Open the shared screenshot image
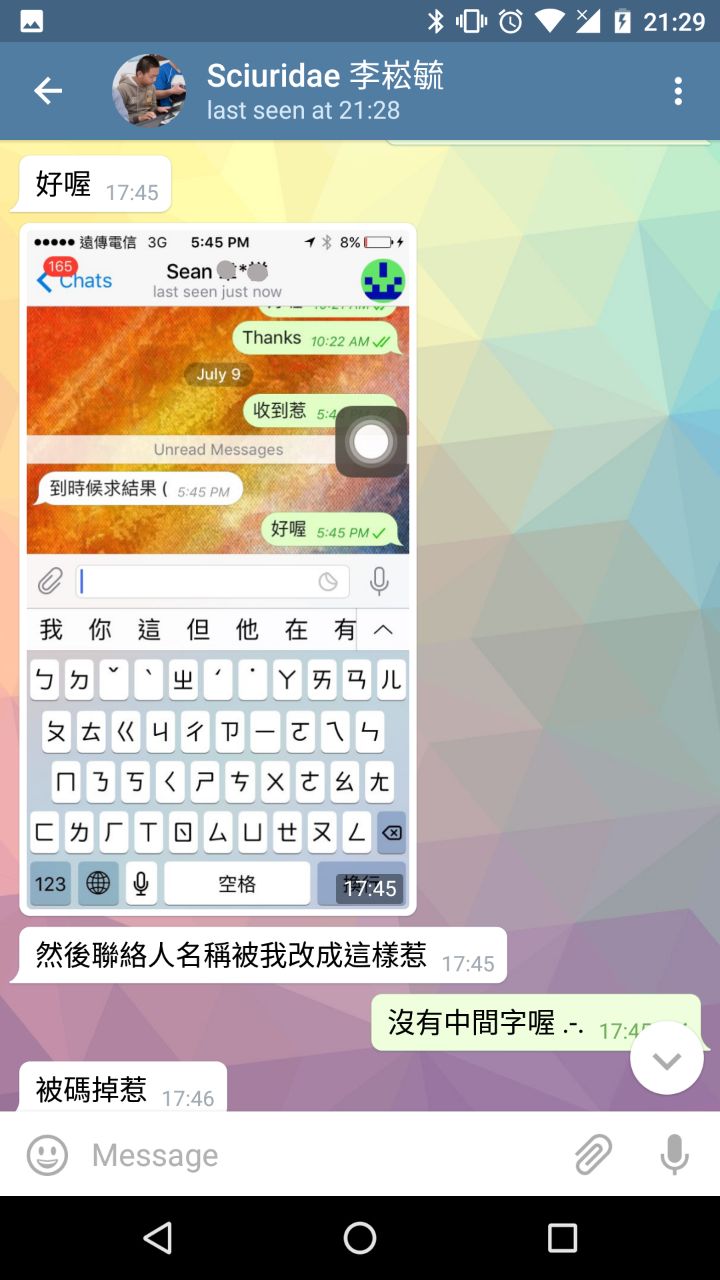The image size is (720, 1280). coord(218,568)
